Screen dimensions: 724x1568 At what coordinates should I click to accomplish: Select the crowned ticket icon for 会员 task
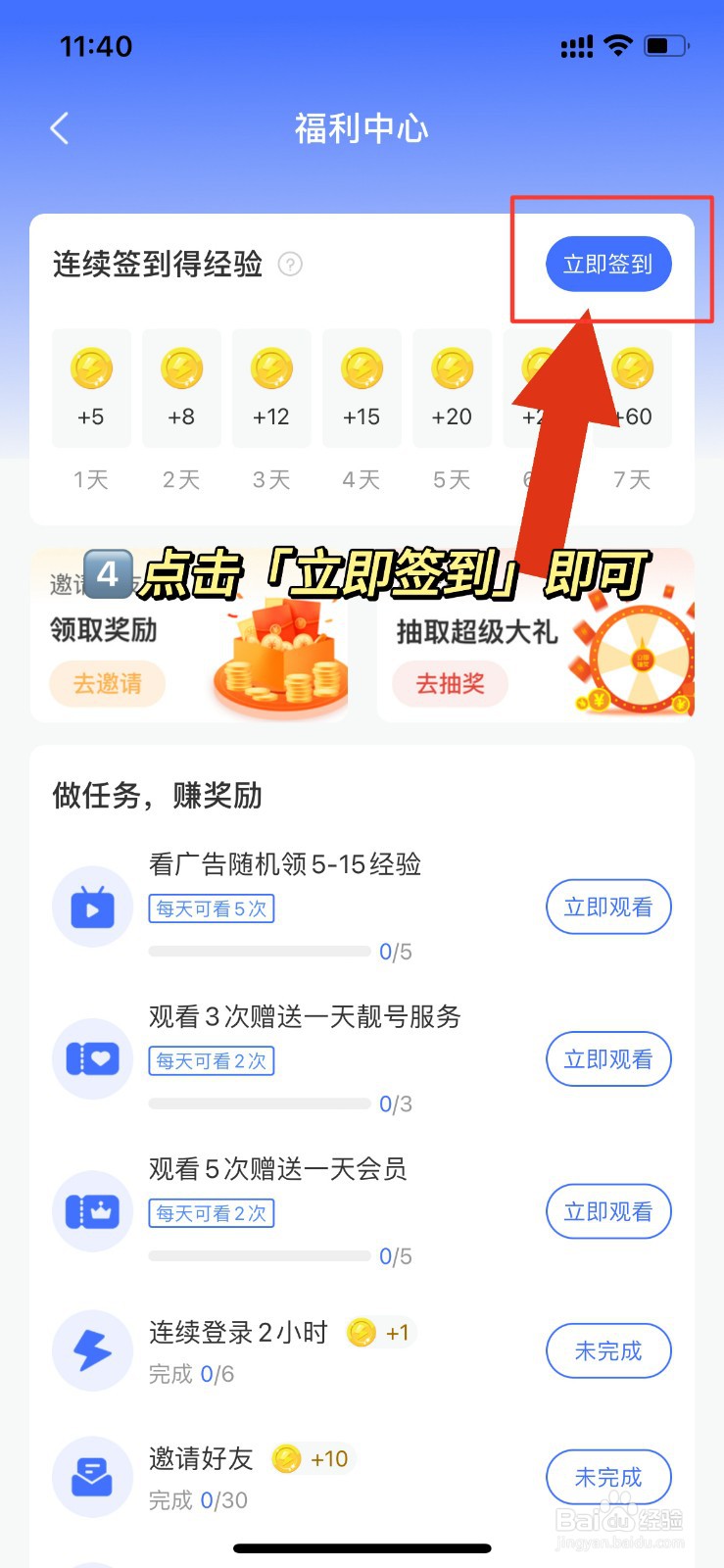pyautogui.click(x=92, y=1211)
